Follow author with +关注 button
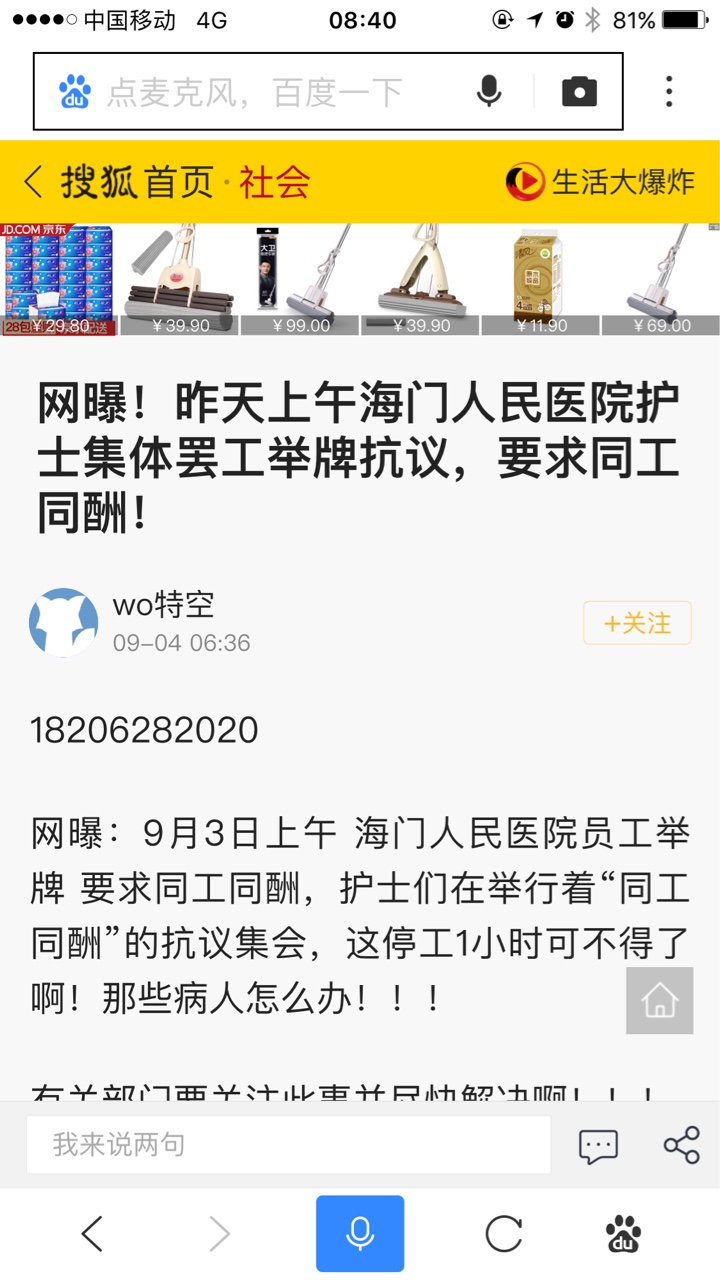720x1280 pixels. pos(637,623)
